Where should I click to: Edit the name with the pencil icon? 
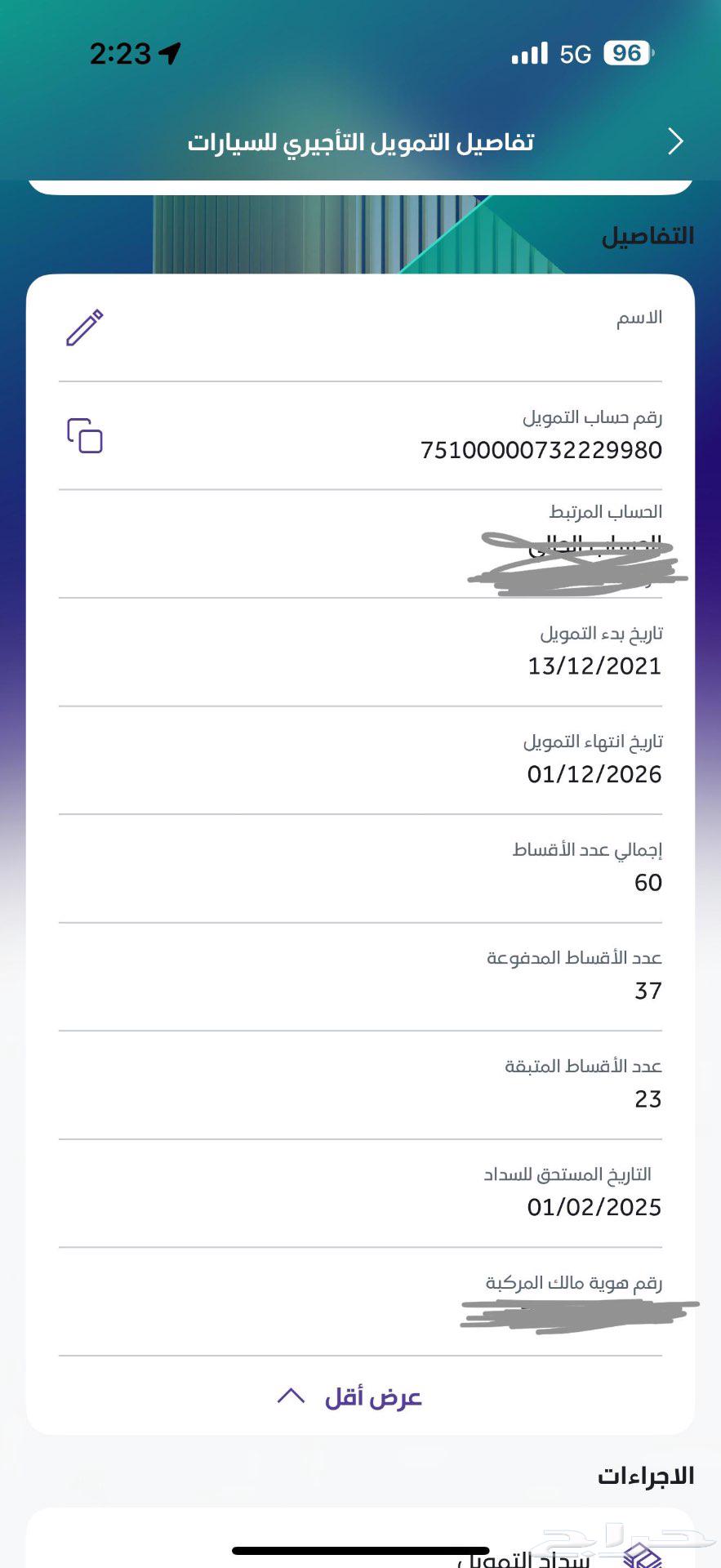(85, 327)
